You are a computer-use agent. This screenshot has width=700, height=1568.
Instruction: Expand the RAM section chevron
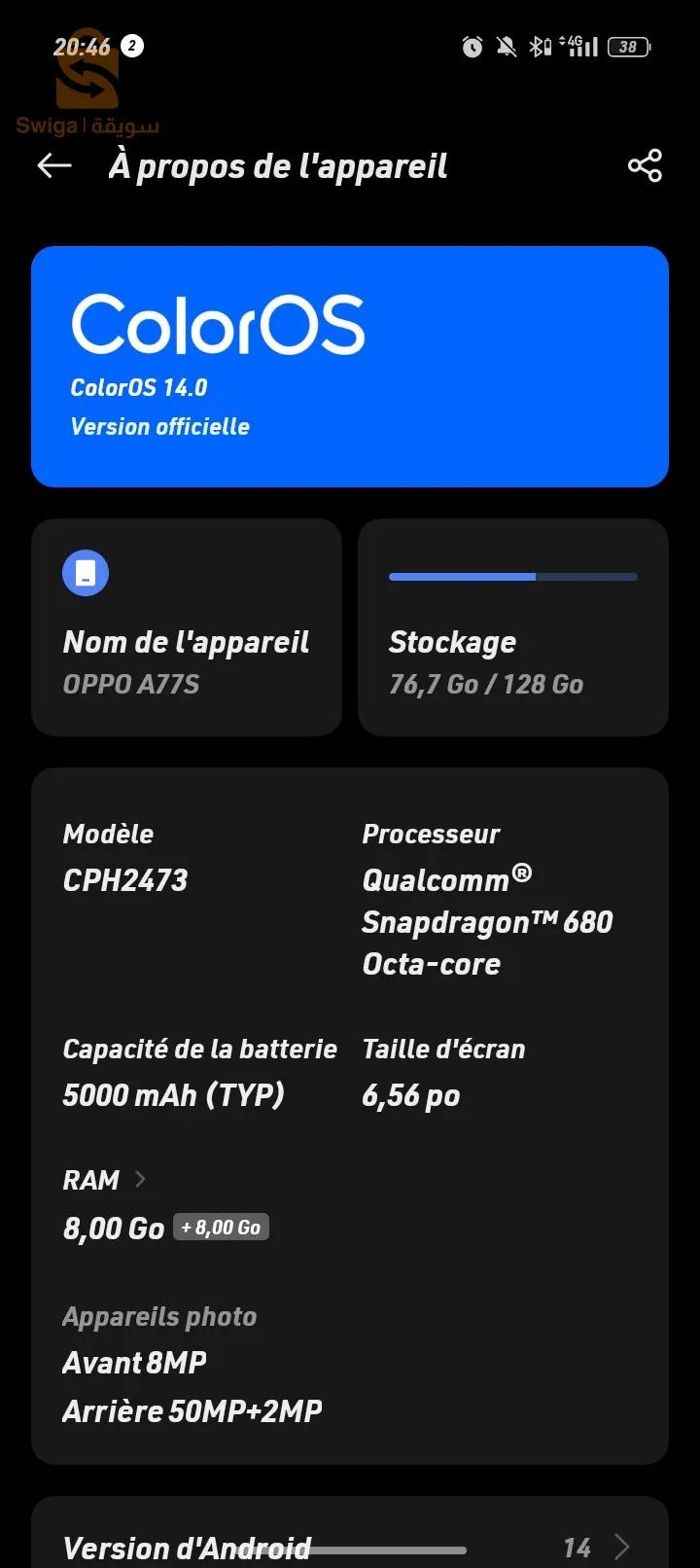point(140,1179)
